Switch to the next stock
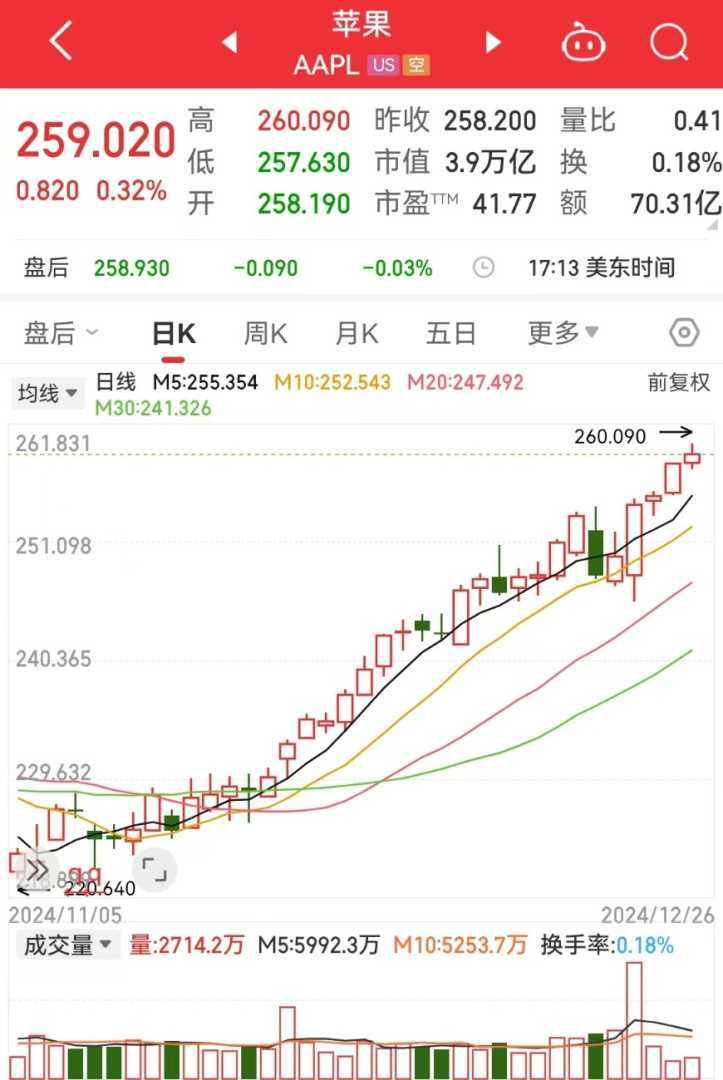The height and width of the screenshot is (1080, 723). click(492, 42)
